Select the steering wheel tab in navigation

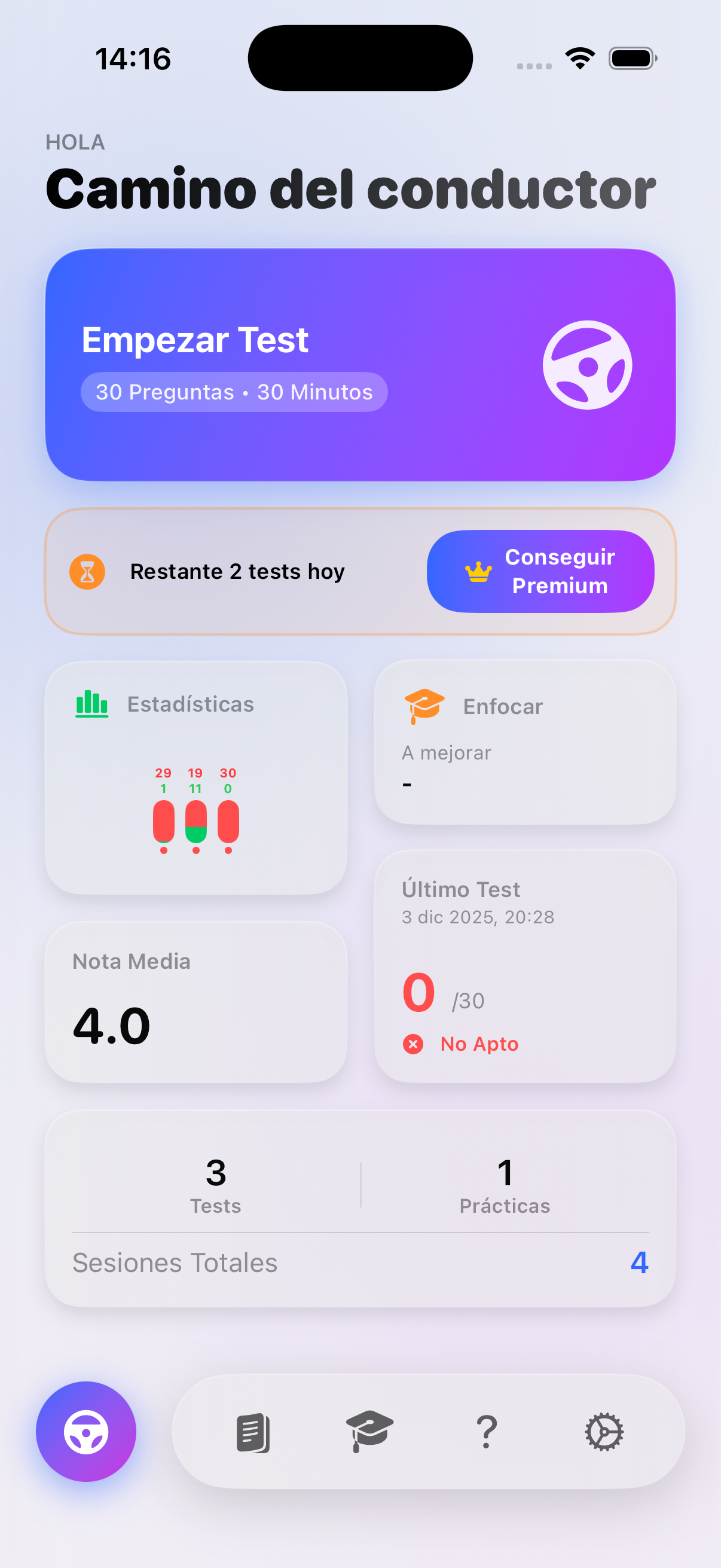point(87,1432)
